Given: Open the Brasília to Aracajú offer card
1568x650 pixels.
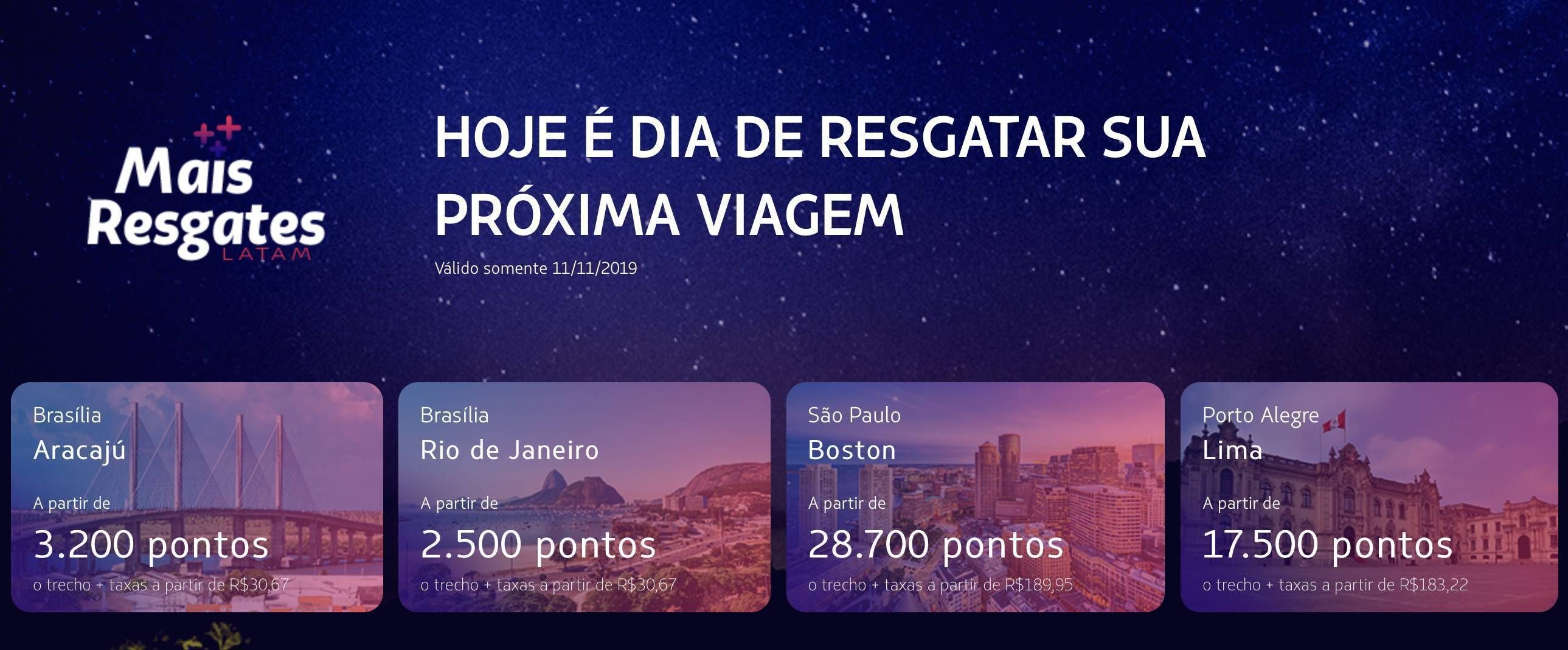Looking at the screenshot, I should tap(196, 497).
